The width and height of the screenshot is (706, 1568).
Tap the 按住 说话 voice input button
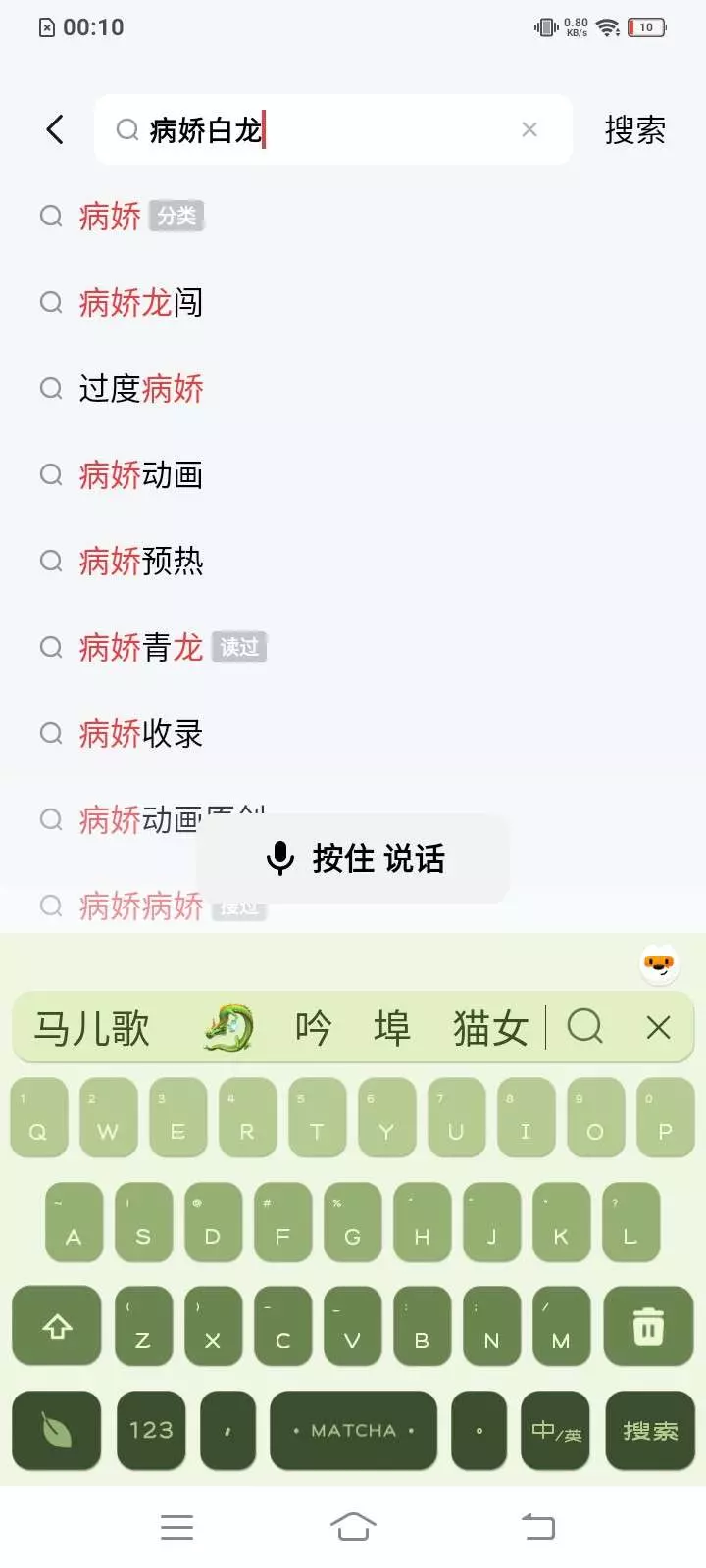353,858
